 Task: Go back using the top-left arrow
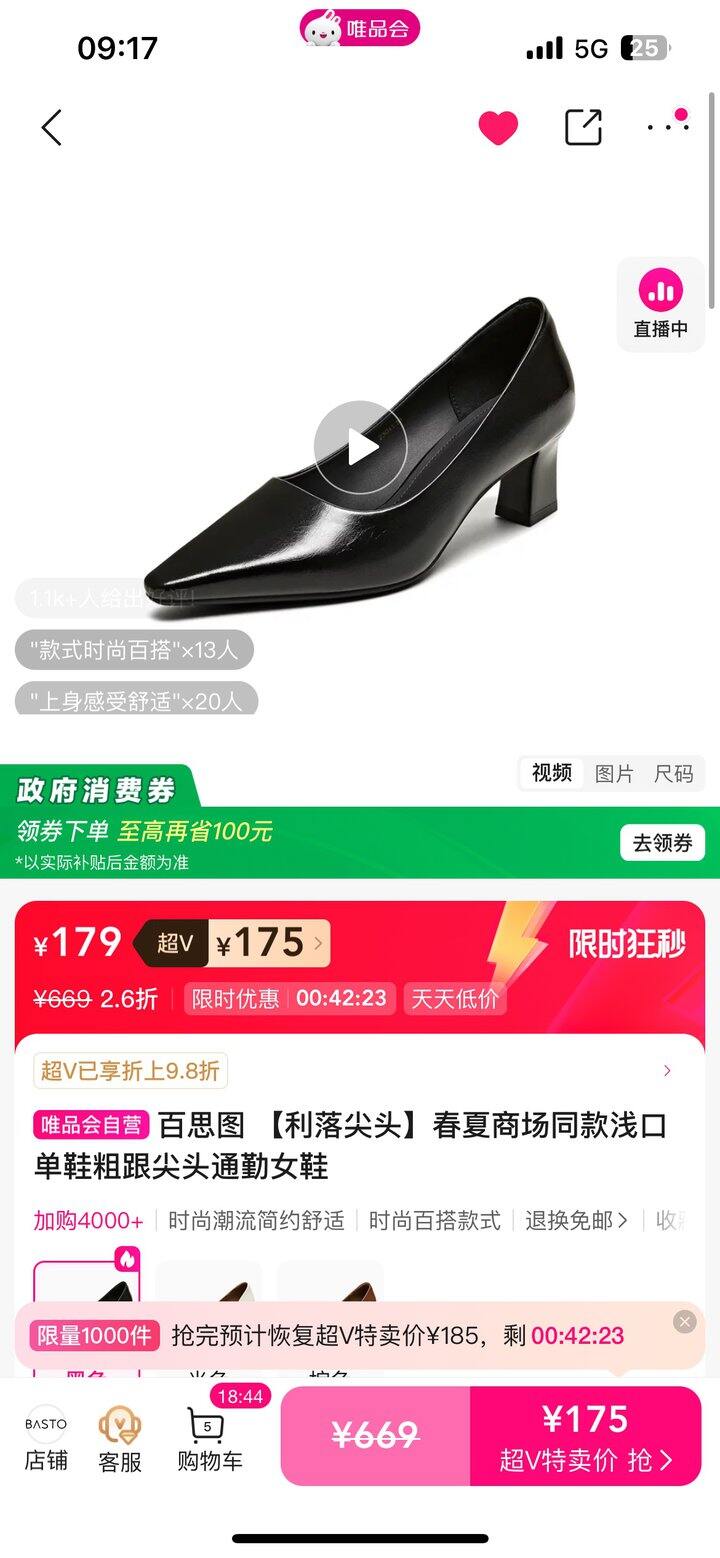(x=52, y=128)
